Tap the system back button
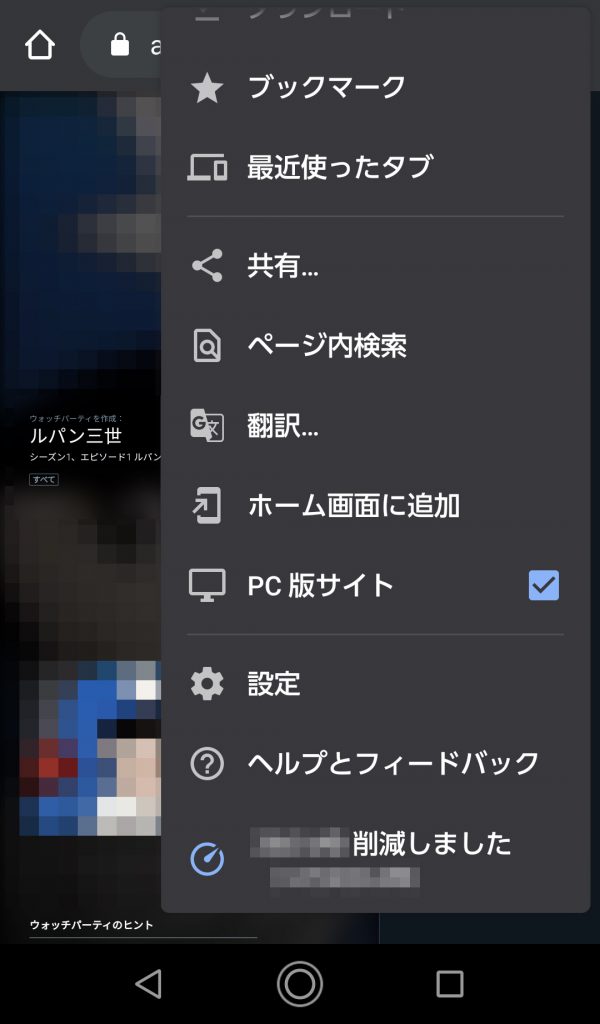 (x=149, y=984)
